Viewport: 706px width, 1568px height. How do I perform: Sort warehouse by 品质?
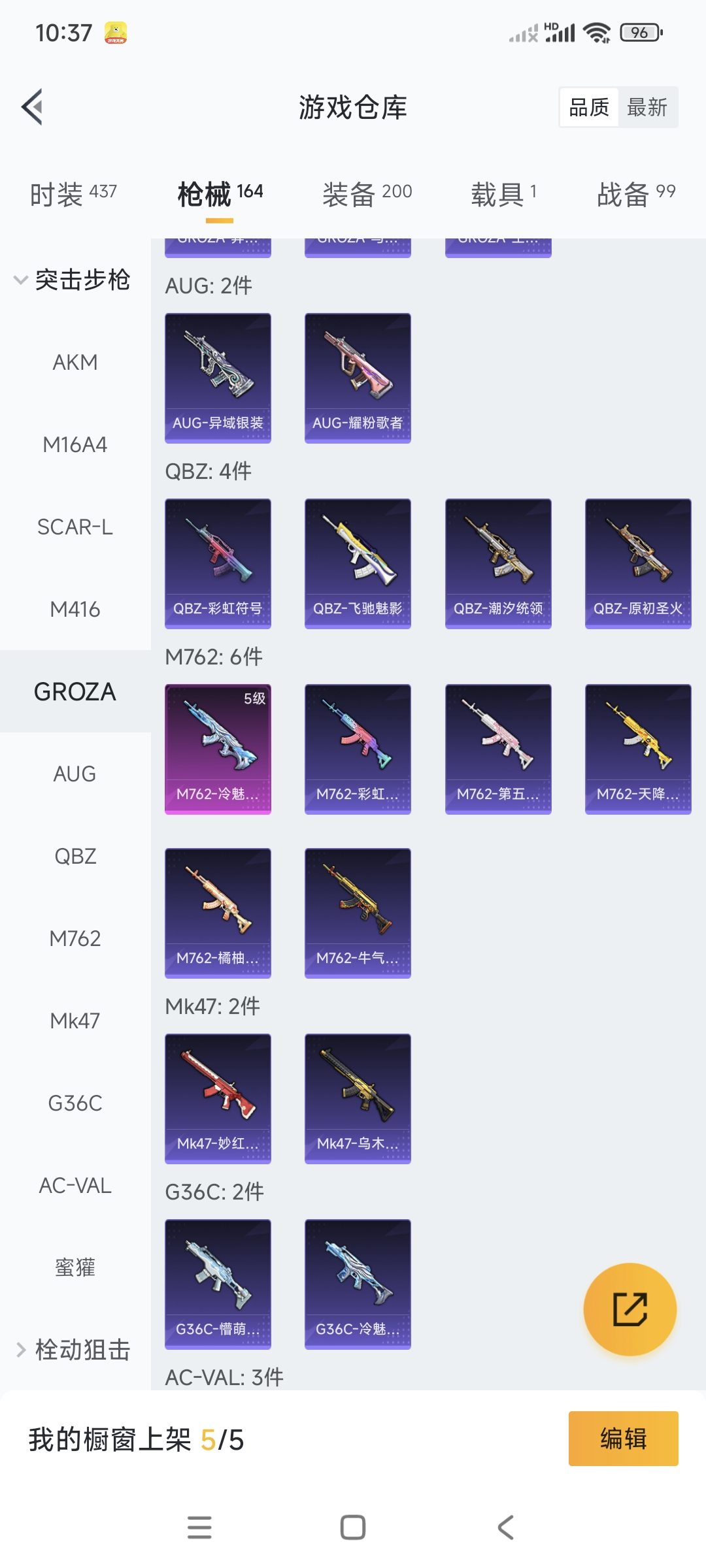[x=589, y=107]
